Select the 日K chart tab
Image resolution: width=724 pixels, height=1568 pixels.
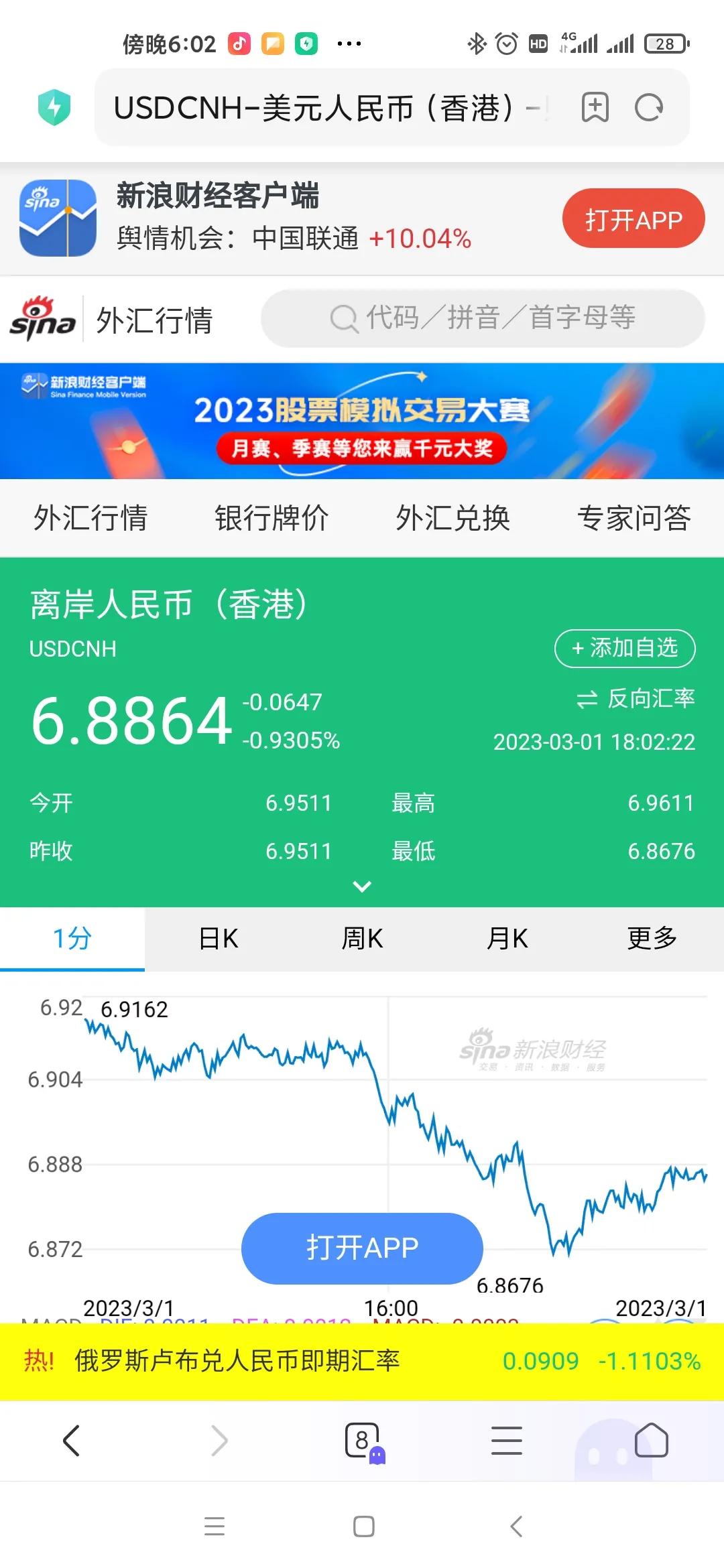click(218, 939)
